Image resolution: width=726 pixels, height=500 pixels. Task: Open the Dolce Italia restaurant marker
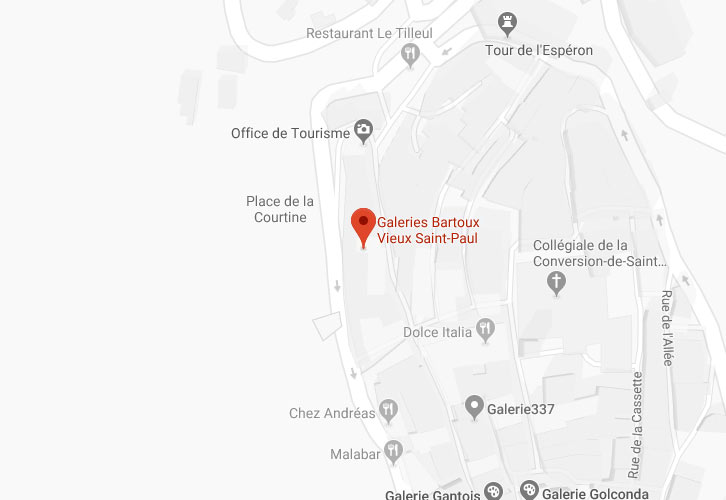tap(486, 330)
